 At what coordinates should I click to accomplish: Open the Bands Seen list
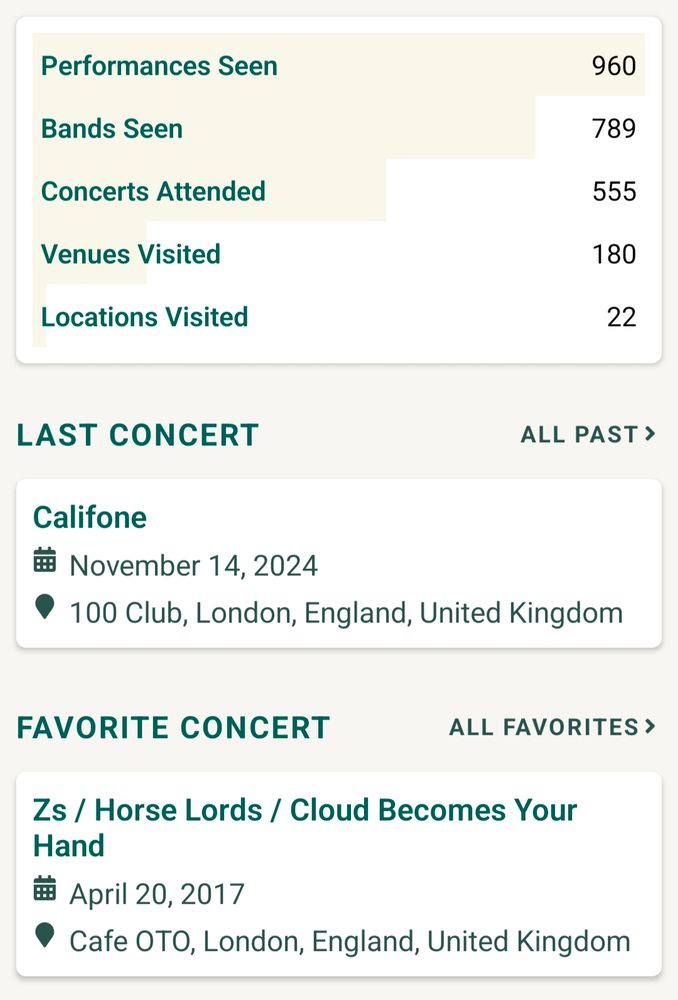tap(339, 128)
